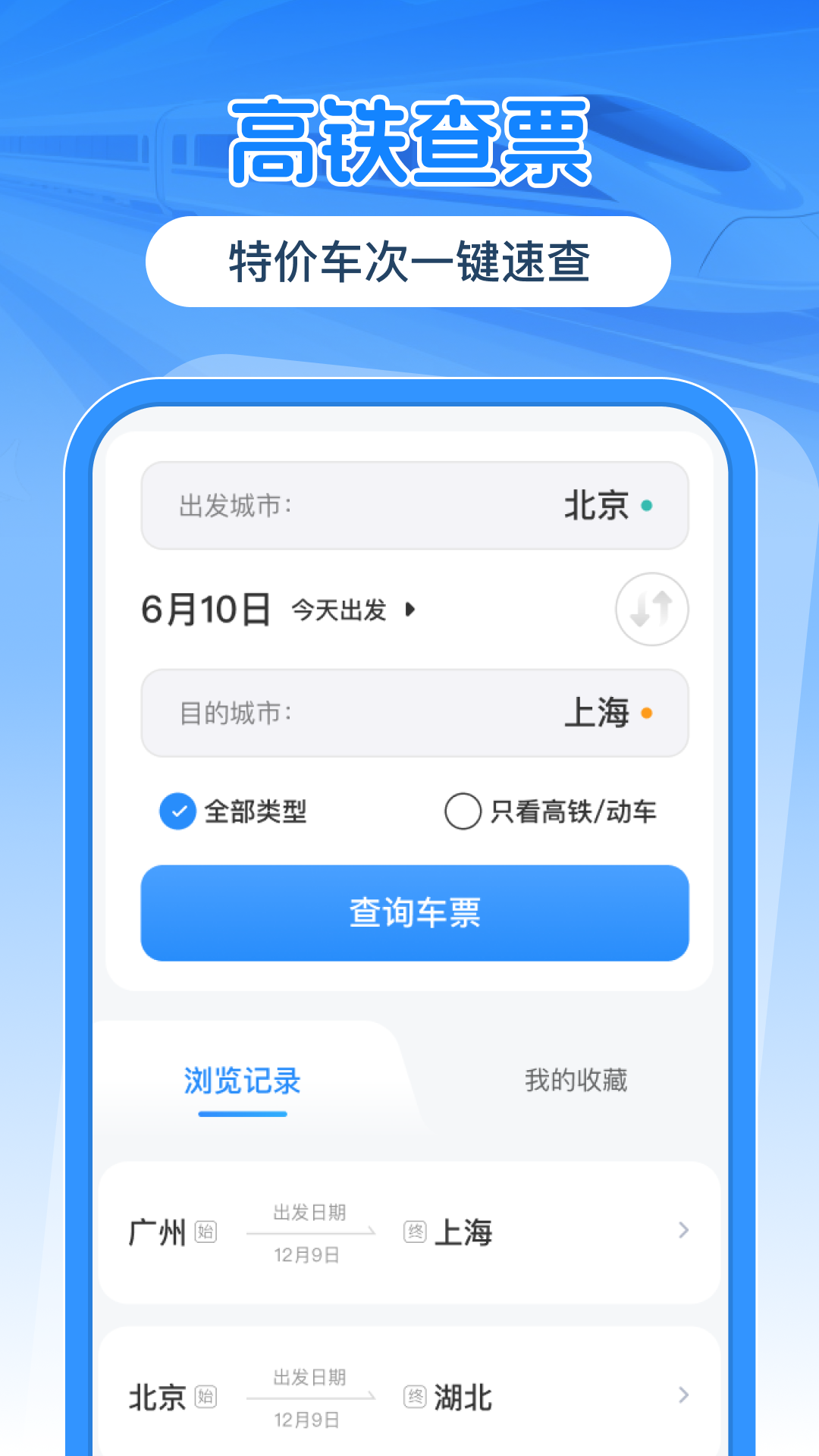Click the blue underline beneath 浏览记录

click(243, 1114)
